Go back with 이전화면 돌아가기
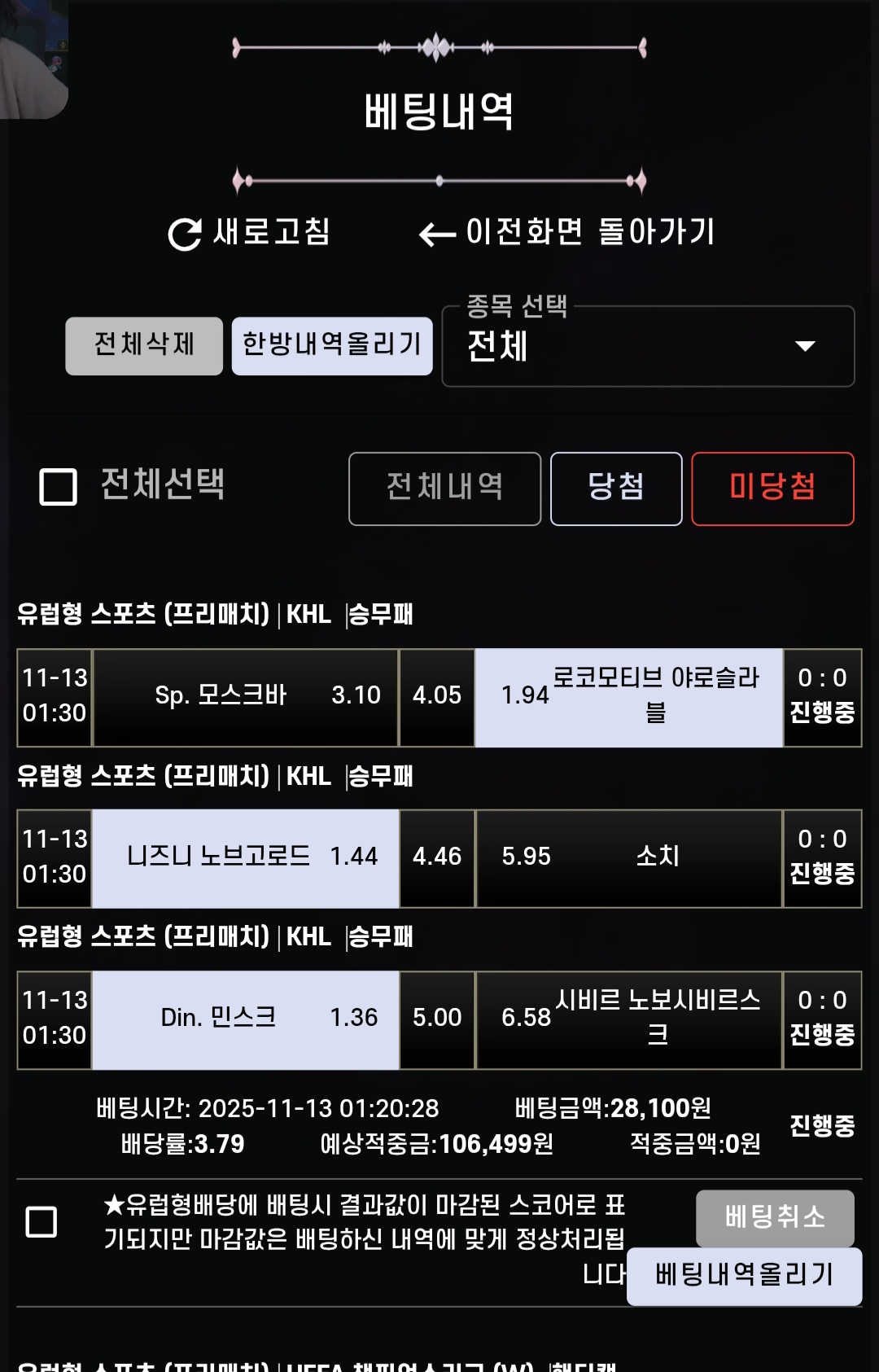Image resolution: width=879 pixels, height=1372 pixels. pyautogui.click(x=567, y=233)
